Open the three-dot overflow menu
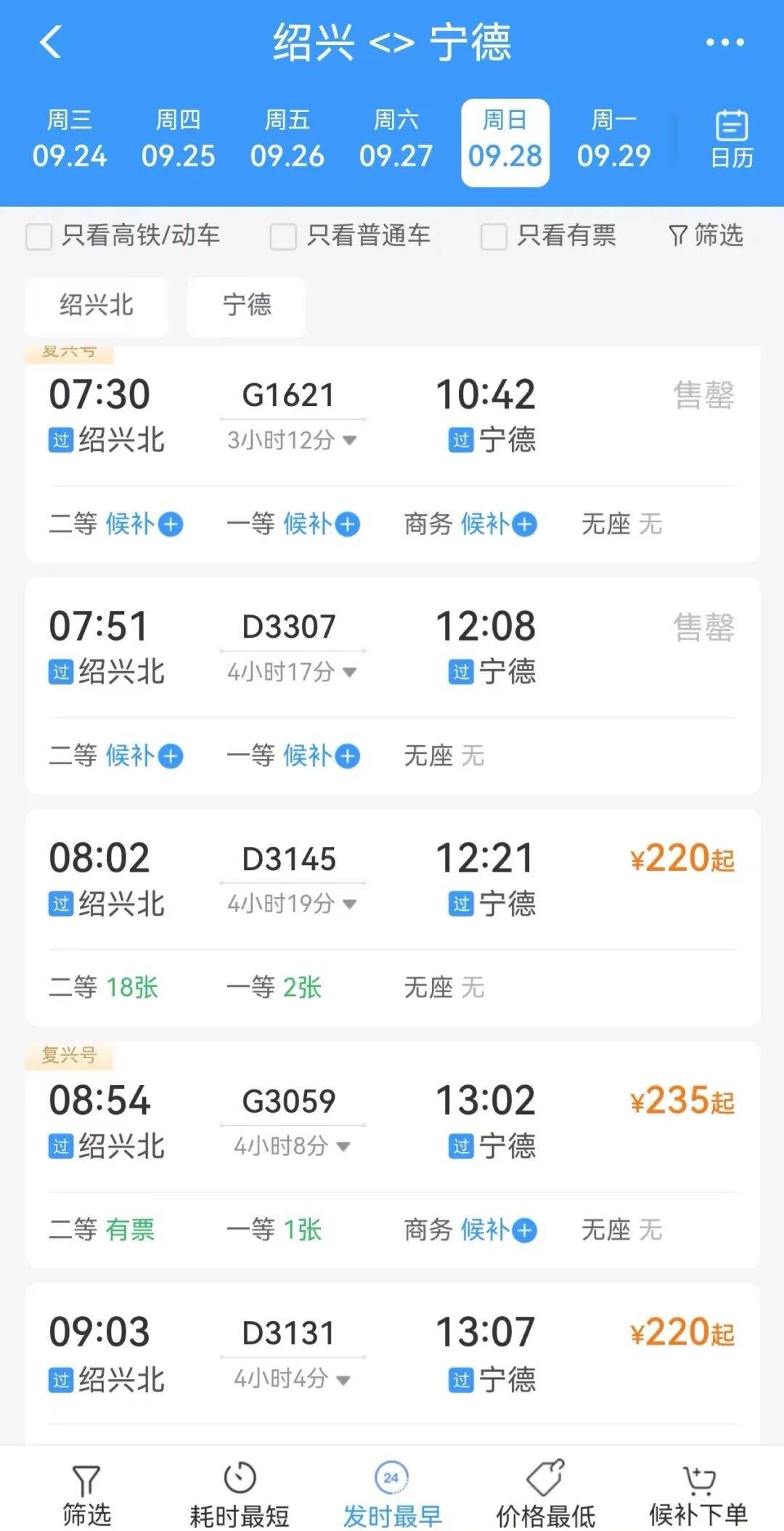Screen dimensions: 784x1531 point(724,42)
